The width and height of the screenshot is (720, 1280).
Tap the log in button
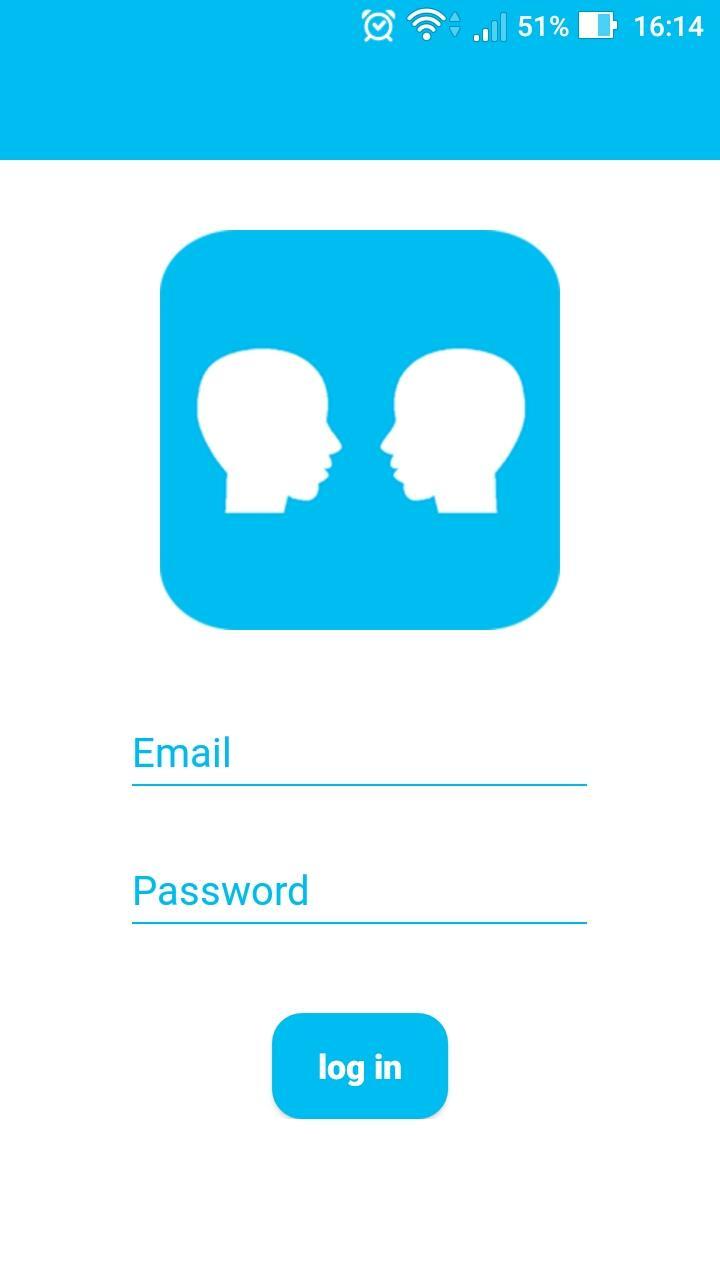point(359,1066)
